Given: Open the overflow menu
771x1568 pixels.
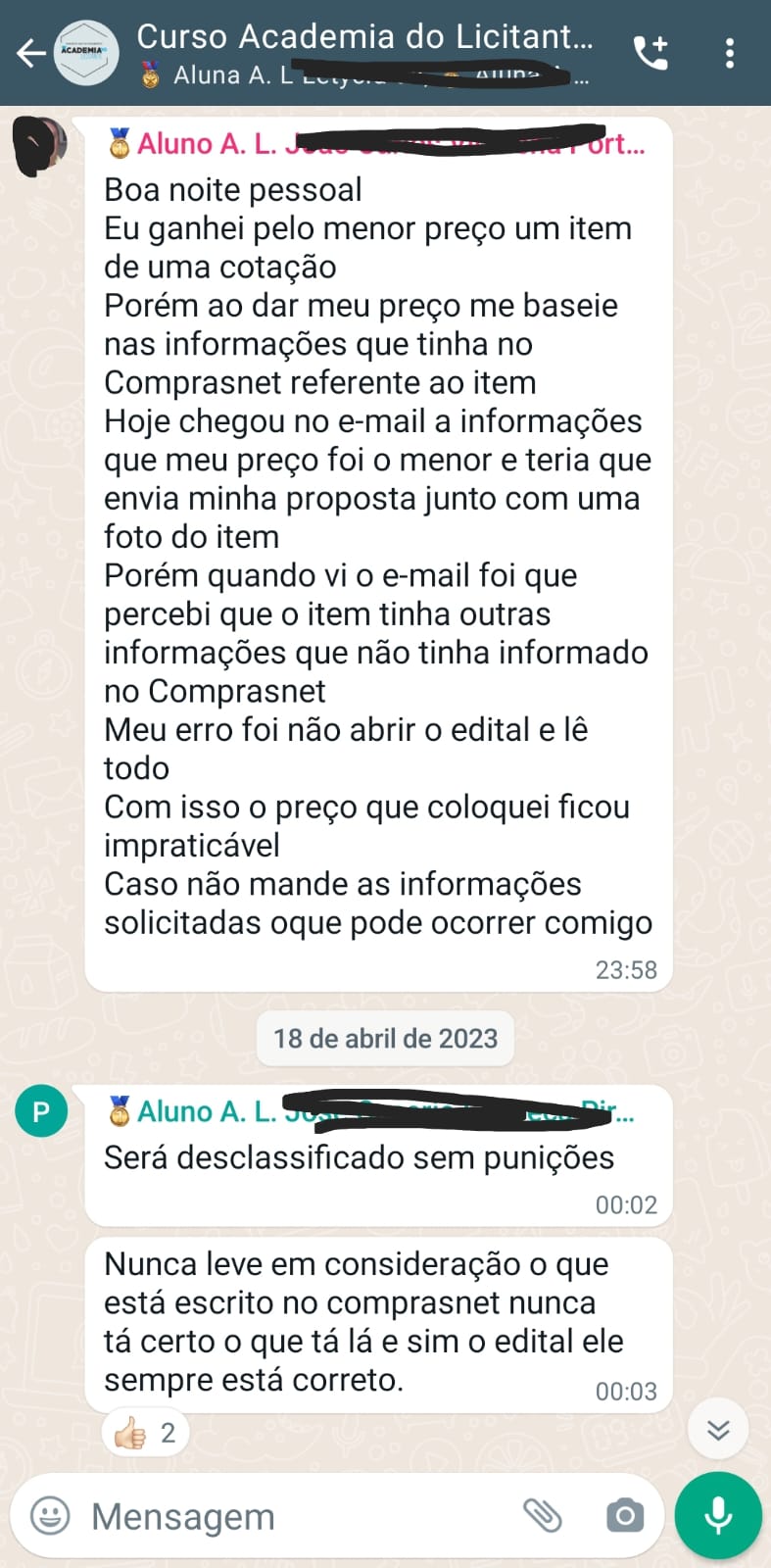Looking at the screenshot, I should click(730, 53).
